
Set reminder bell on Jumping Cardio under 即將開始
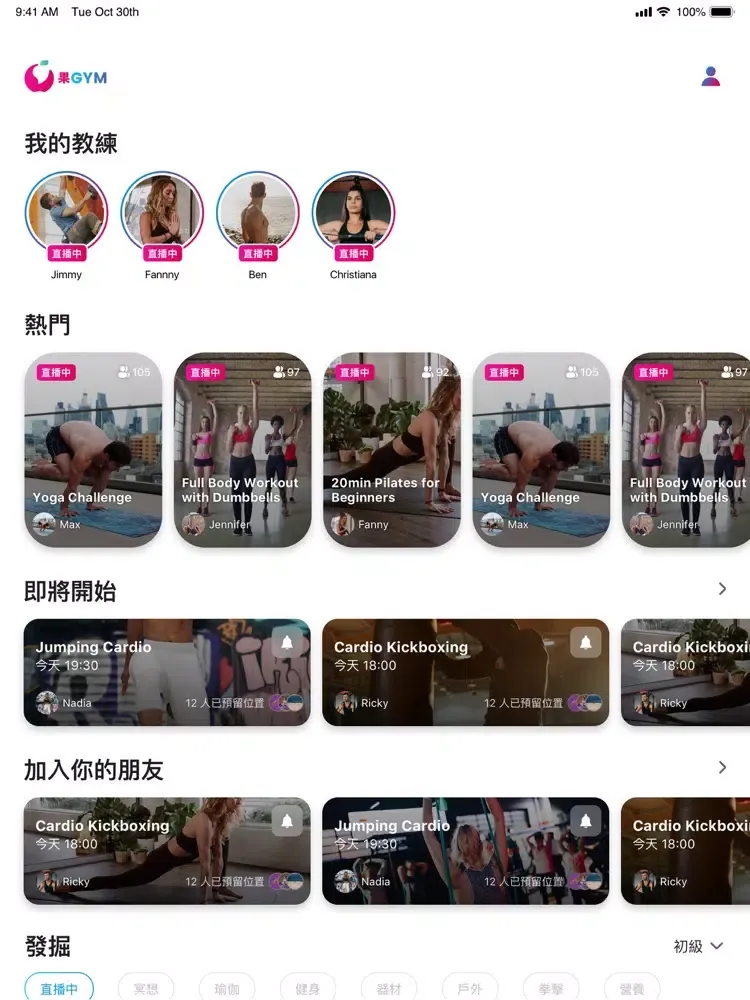click(x=287, y=643)
